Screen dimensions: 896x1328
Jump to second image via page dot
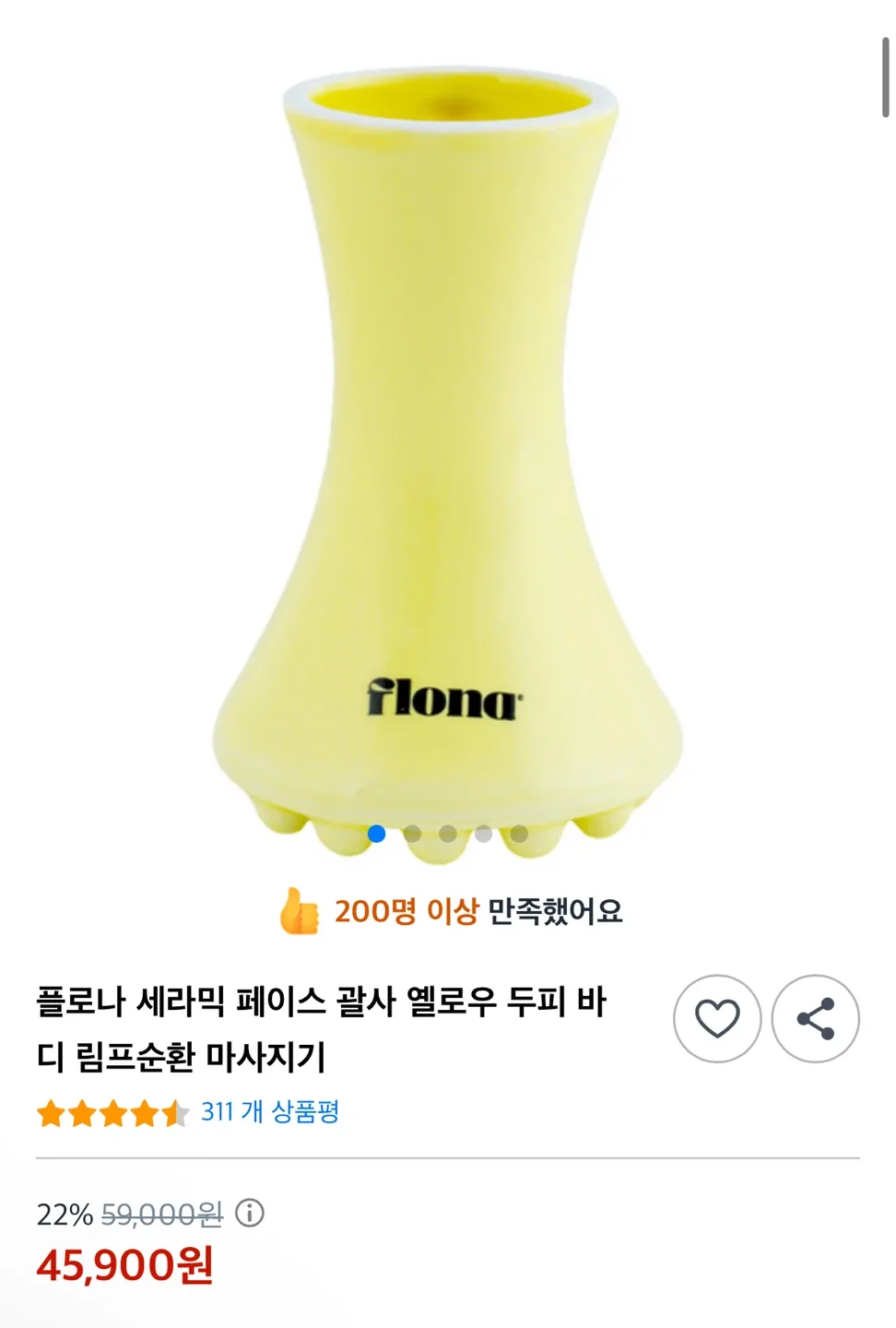412,834
